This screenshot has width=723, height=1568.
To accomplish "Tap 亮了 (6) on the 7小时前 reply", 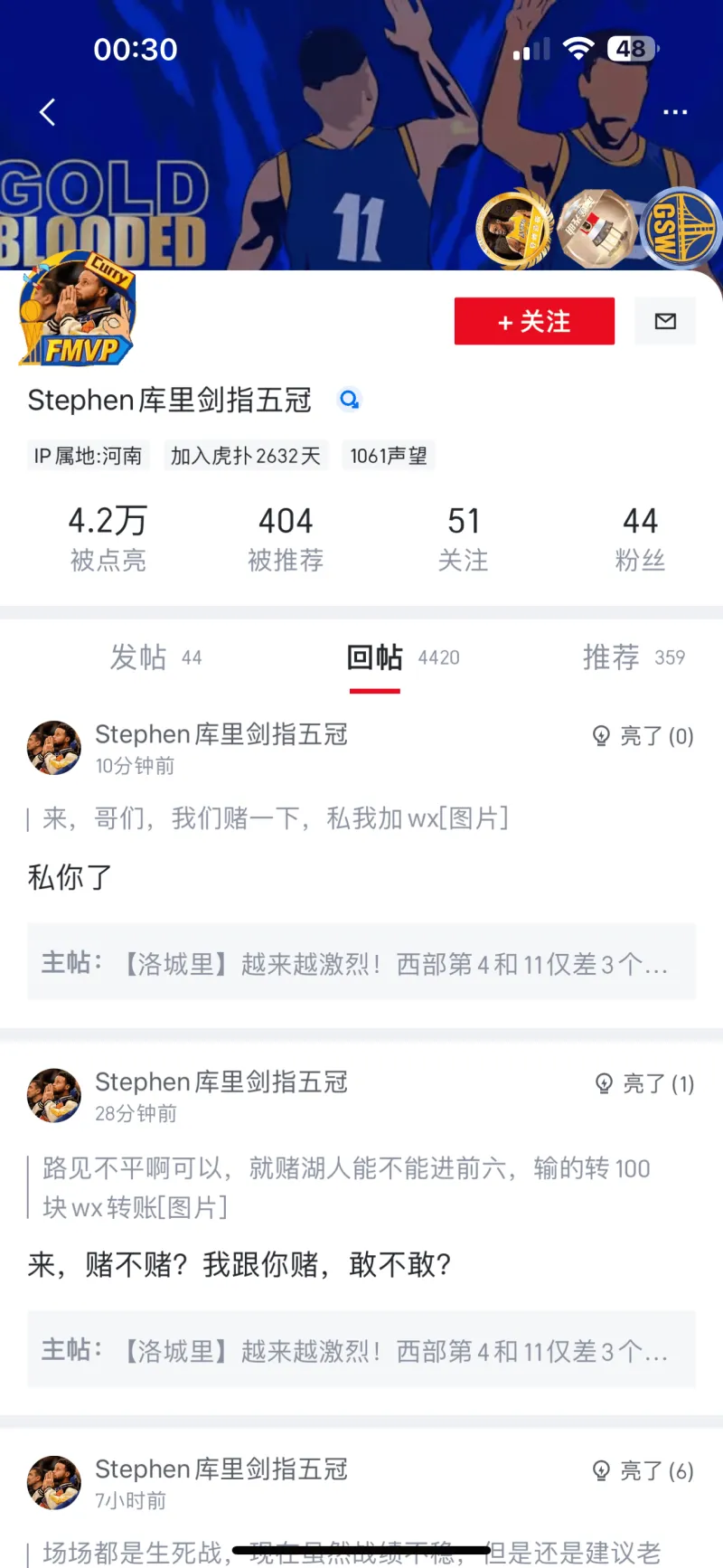I will (x=643, y=1471).
